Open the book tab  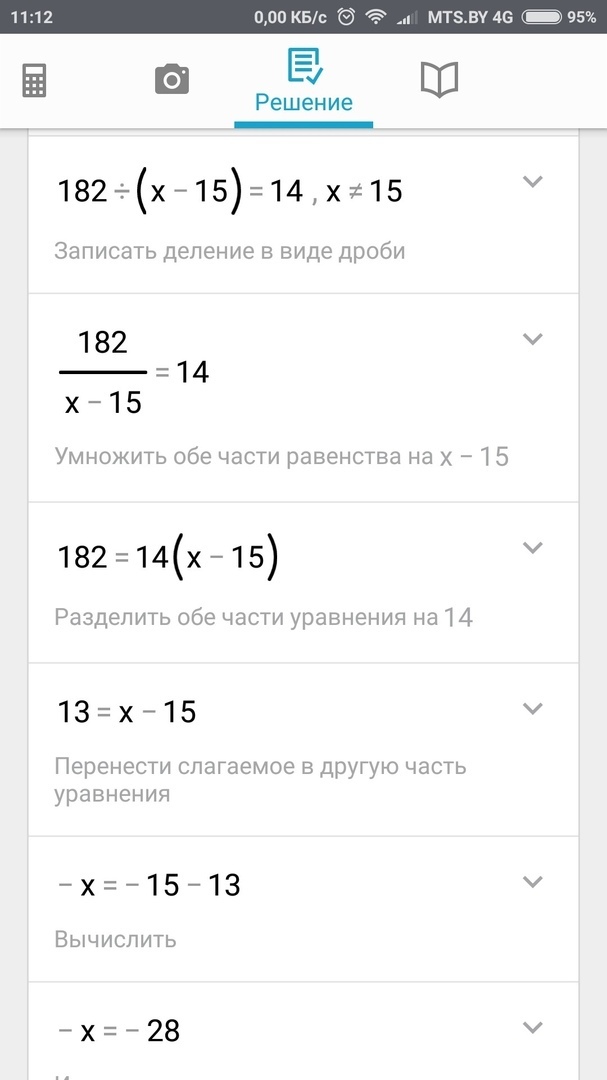[x=439, y=79]
